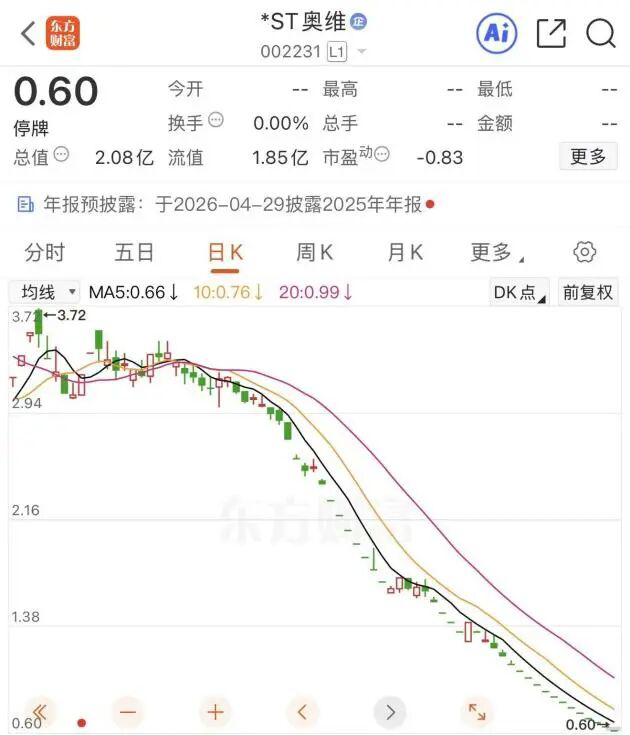This screenshot has width=630, height=735.
Task: Select the 日K chart tab
Action: (x=225, y=252)
